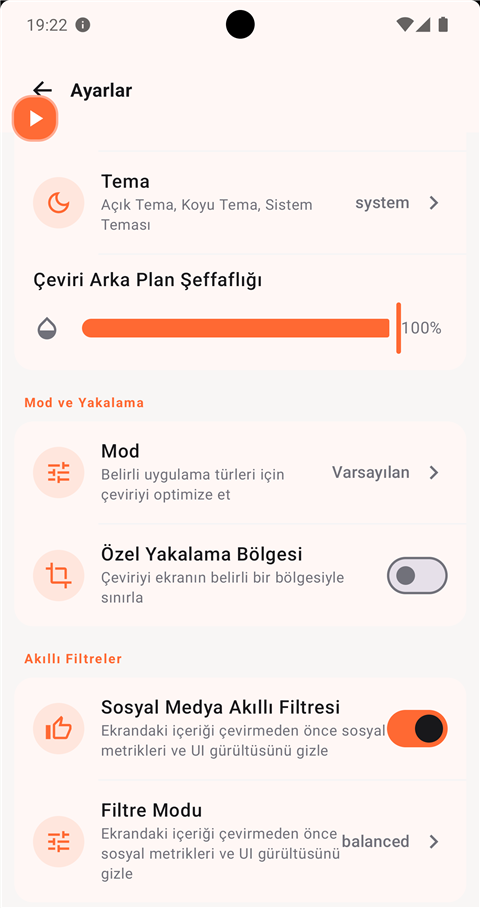Go back using the arrow next to Ayarlar
Image resolution: width=480 pixels, height=908 pixels.
click(42, 90)
